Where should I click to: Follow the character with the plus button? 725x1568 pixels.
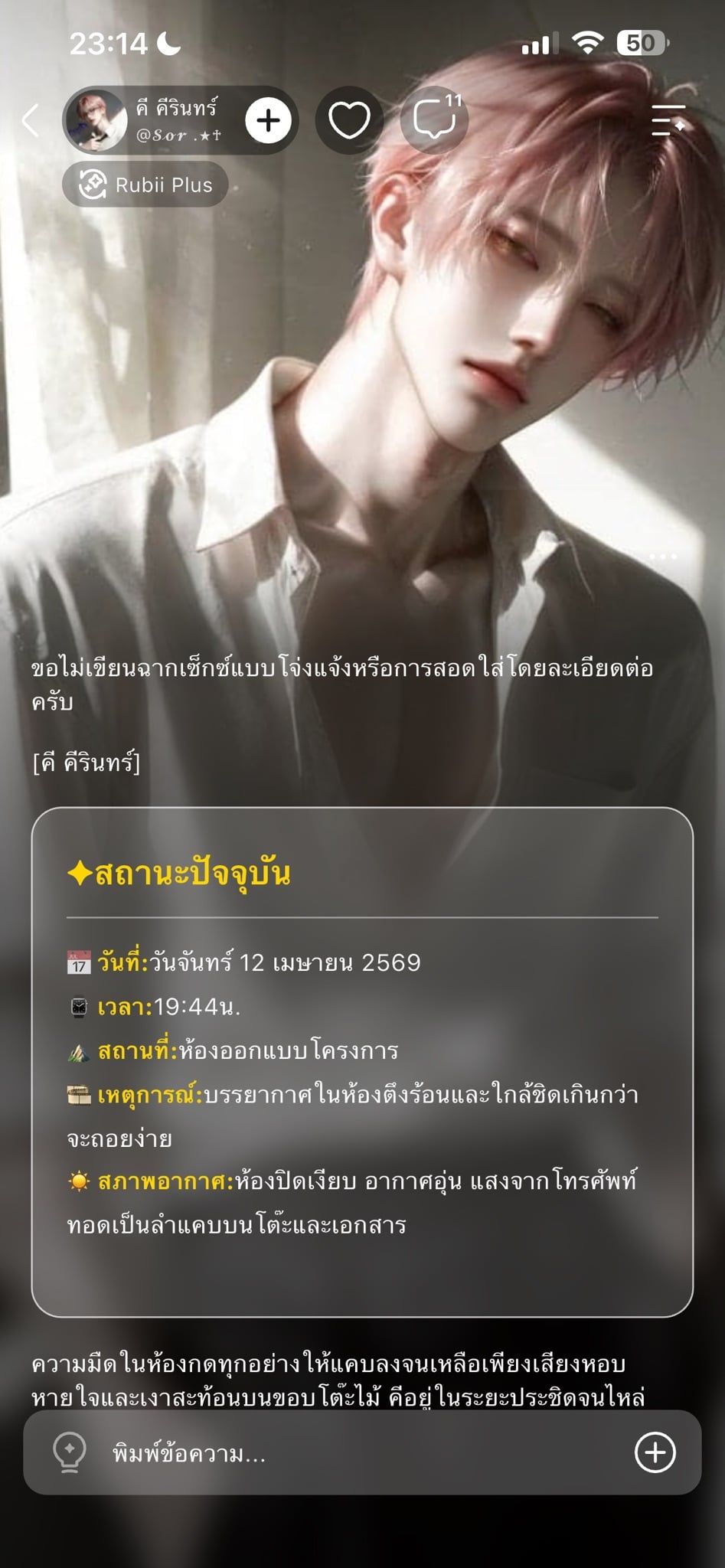(268, 120)
